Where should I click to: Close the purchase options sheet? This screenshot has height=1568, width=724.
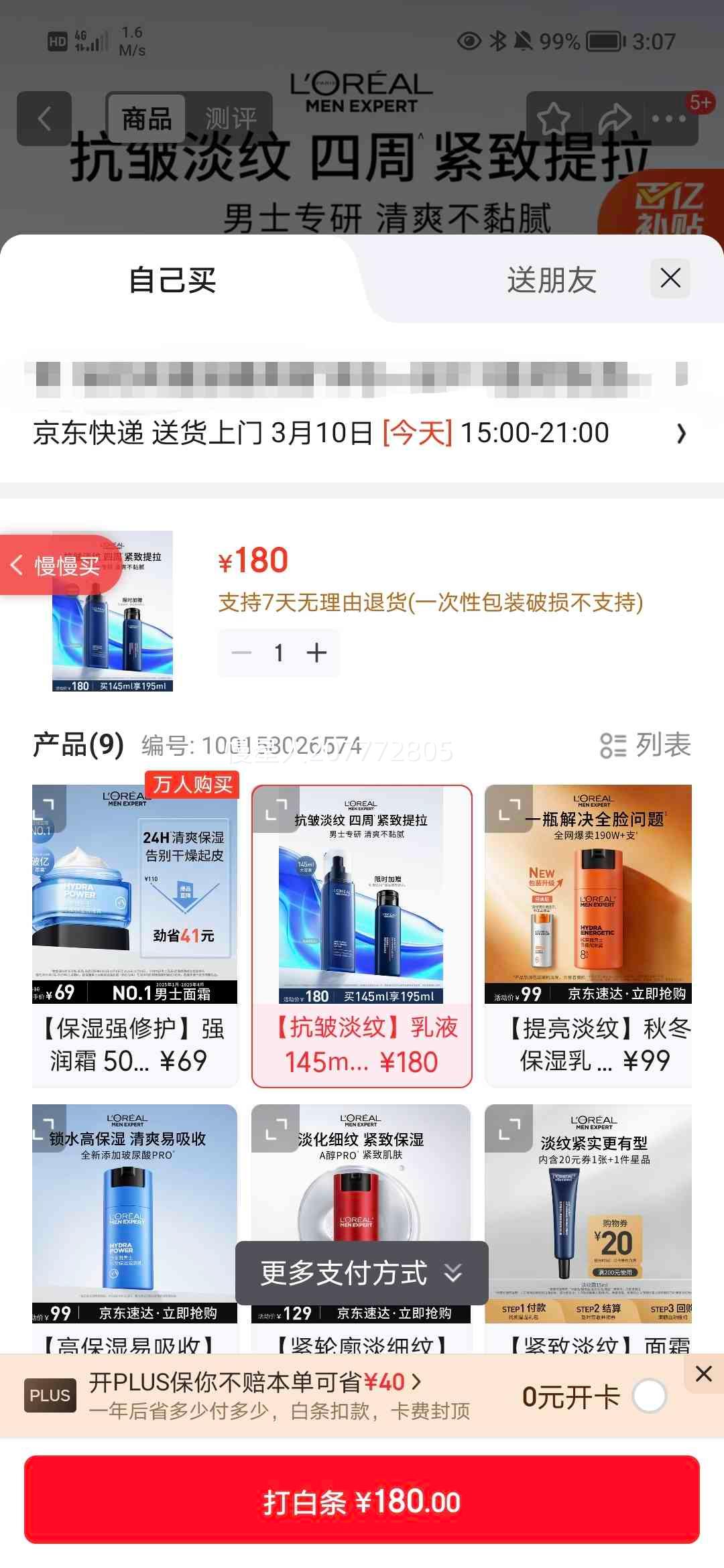point(670,278)
